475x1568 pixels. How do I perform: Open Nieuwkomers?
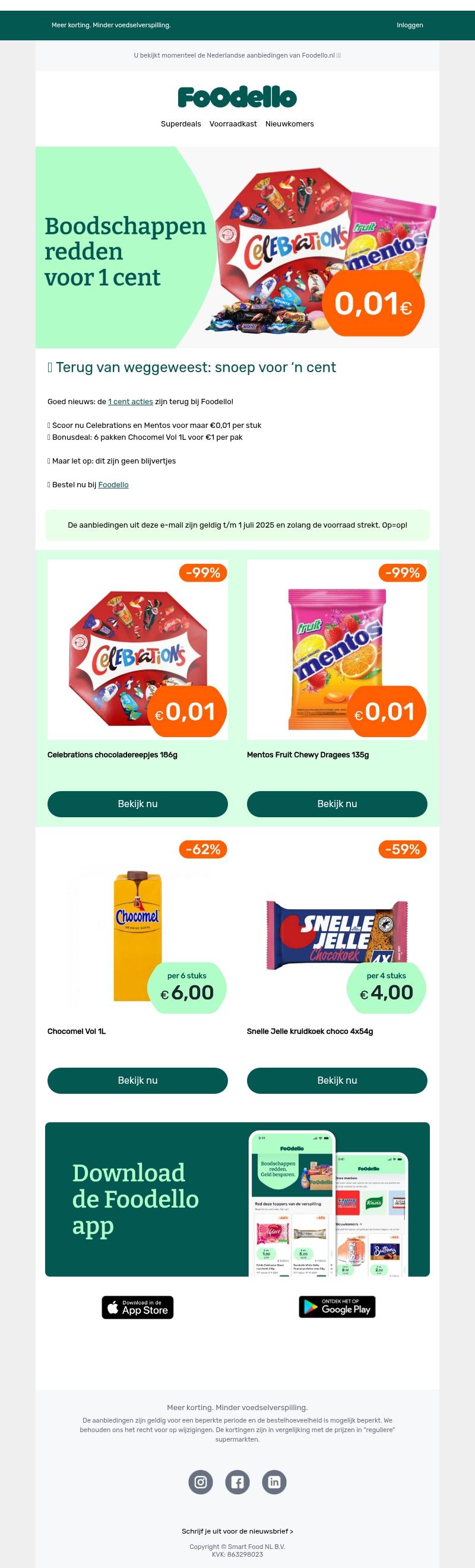pos(289,123)
